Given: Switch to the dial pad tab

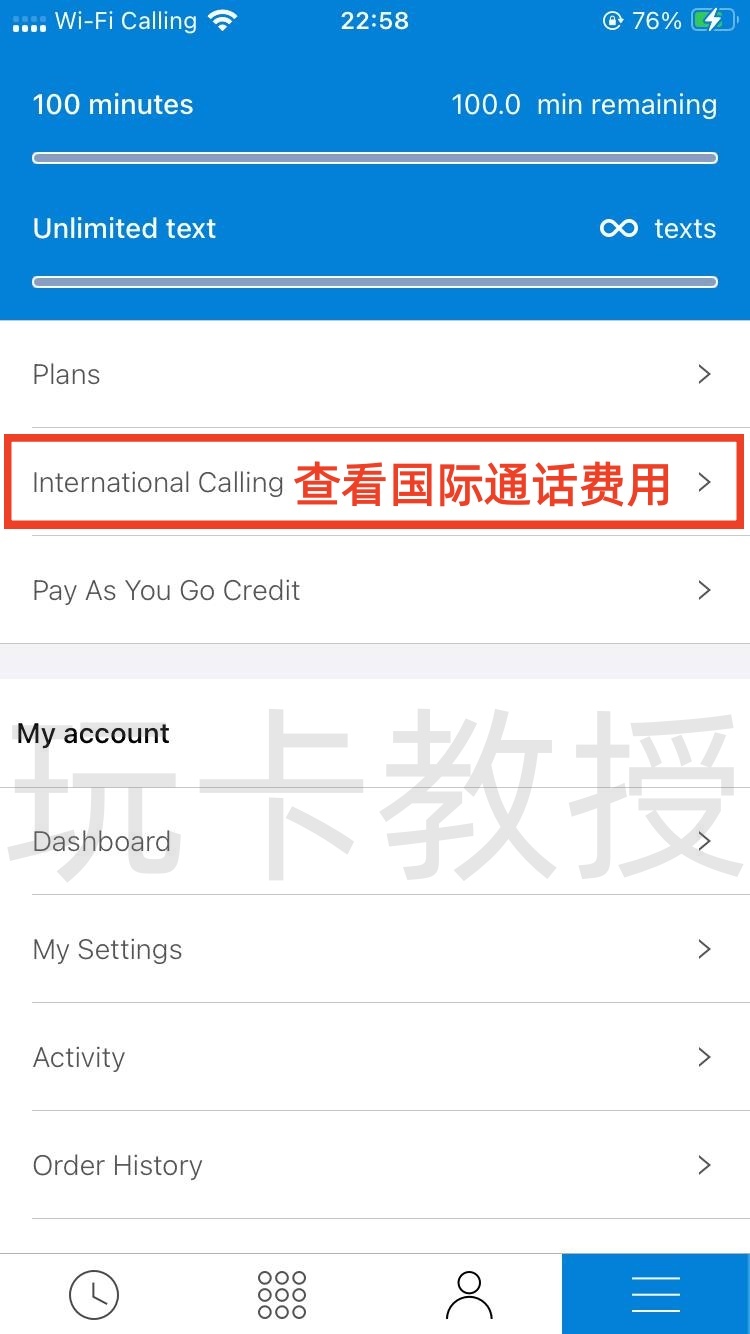Looking at the screenshot, I should pyautogui.click(x=282, y=1294).
